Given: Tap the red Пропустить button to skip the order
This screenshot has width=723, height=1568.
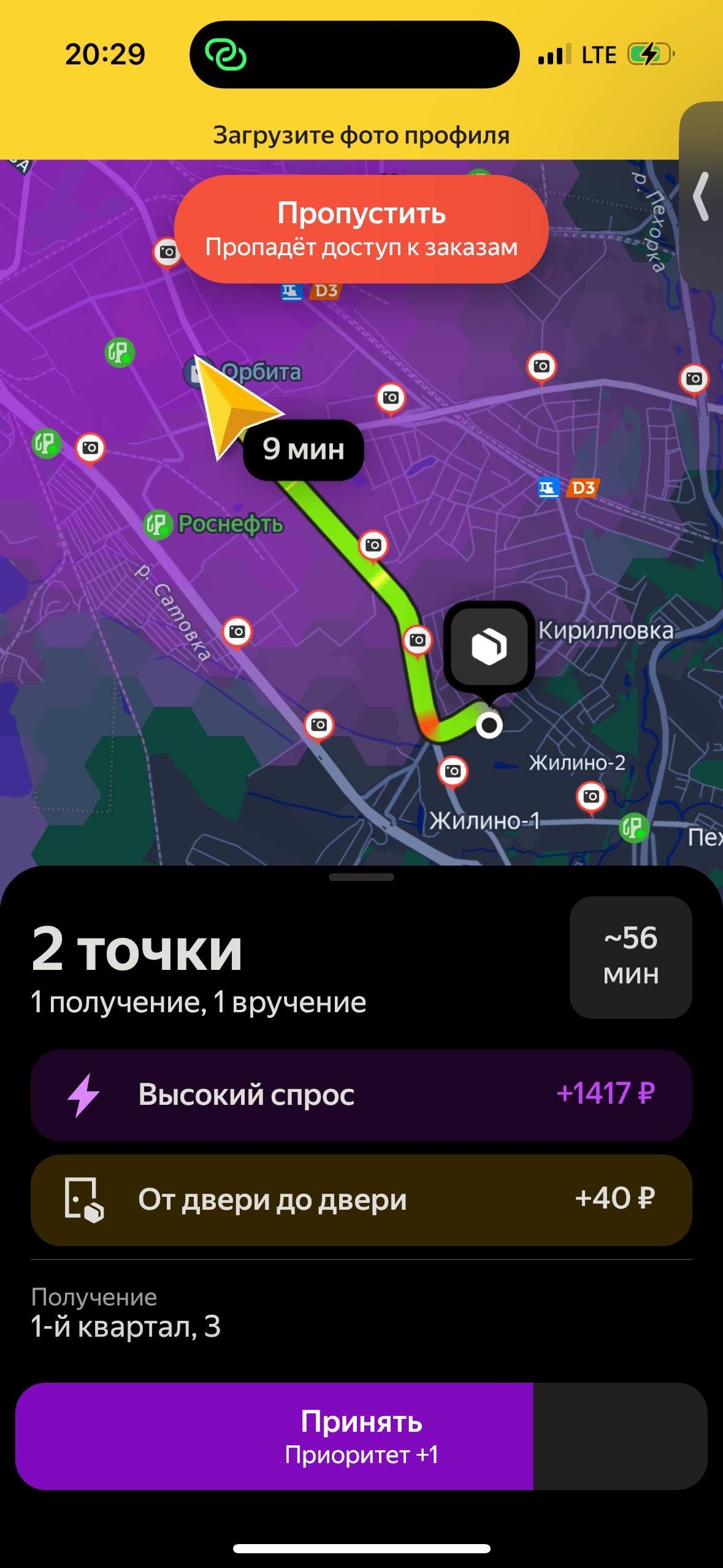Looking at the screenshot, I should tap(361, 229).
